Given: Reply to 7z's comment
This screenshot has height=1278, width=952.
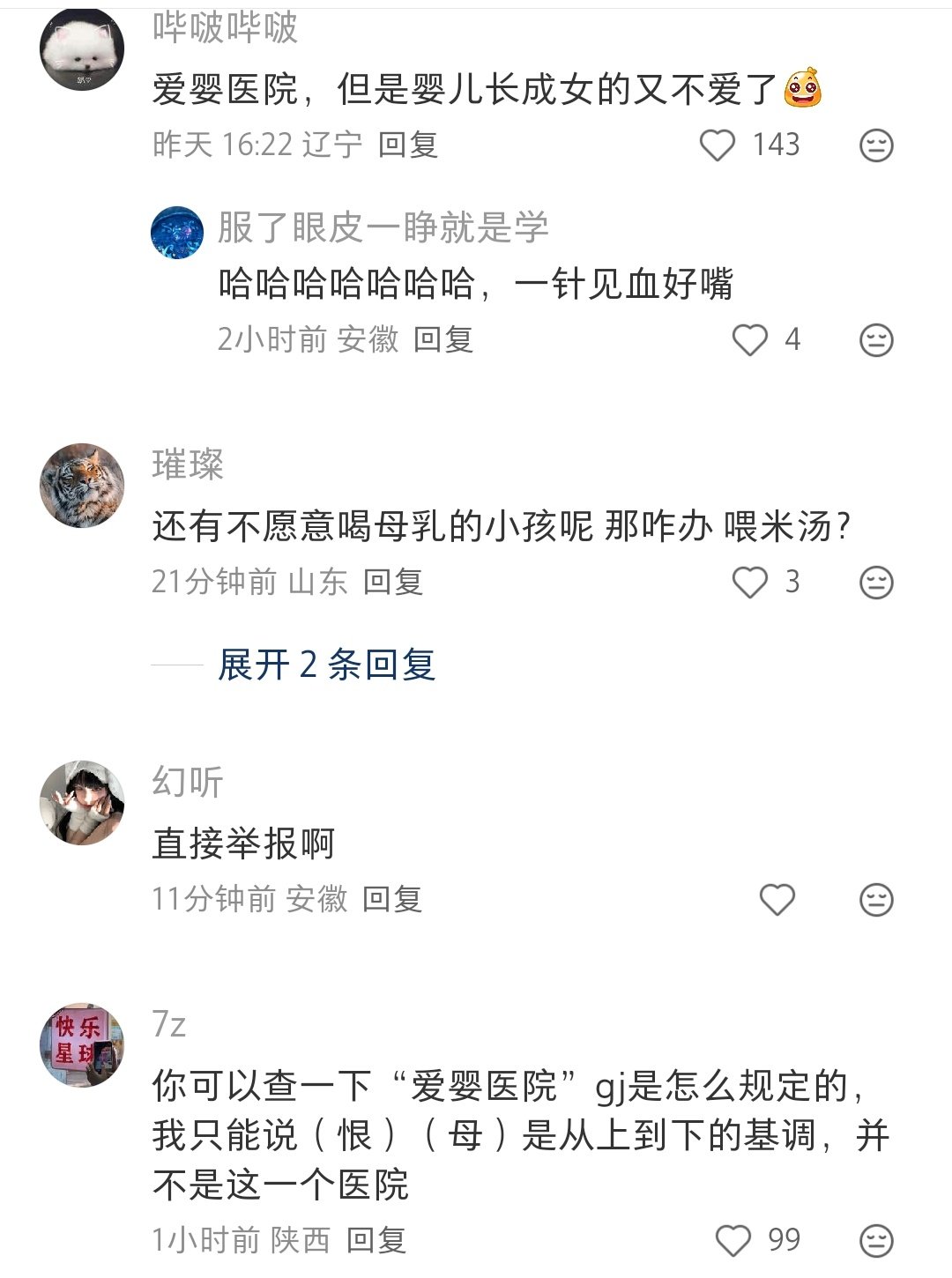Looking at the screenshot, I should 376,1240.
